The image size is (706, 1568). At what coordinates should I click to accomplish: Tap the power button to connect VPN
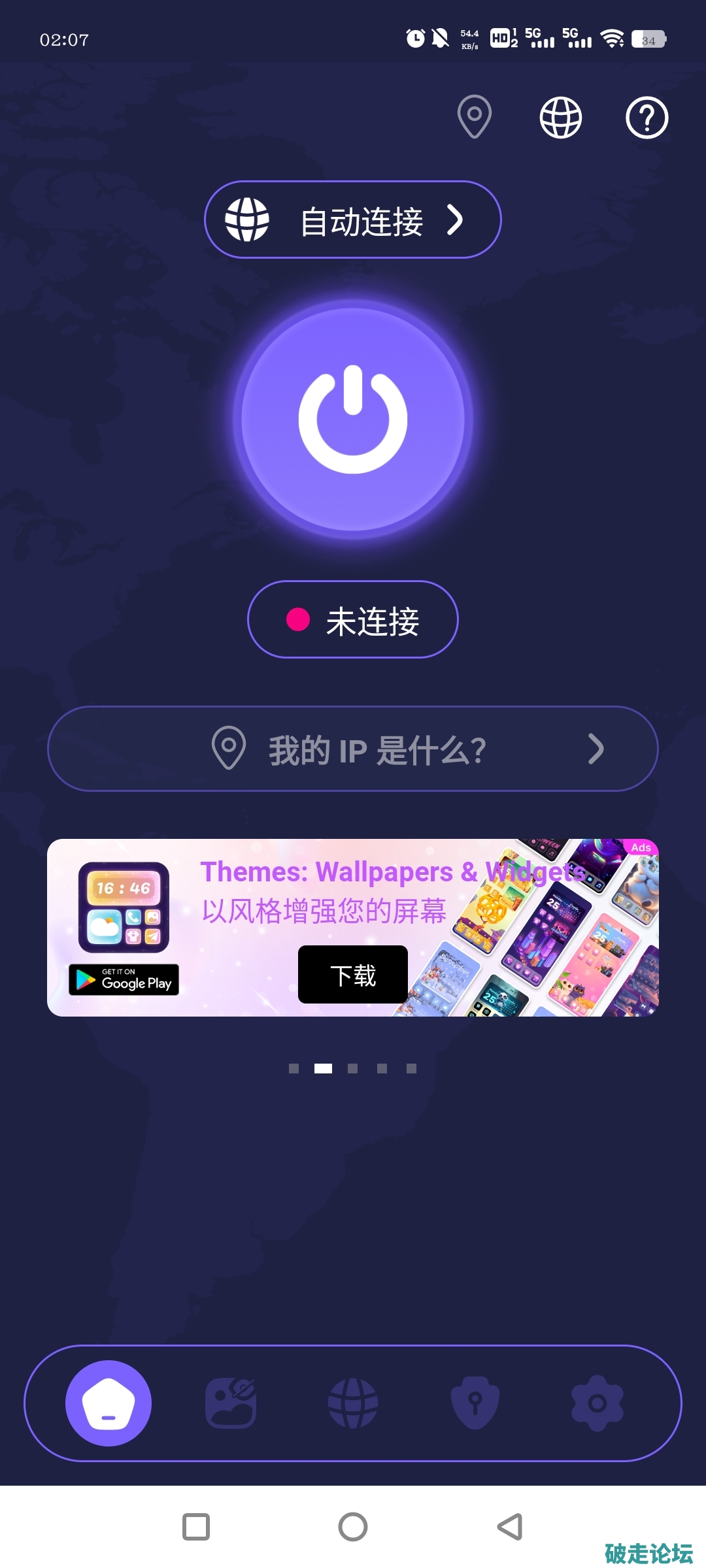(x=353, y=419)
